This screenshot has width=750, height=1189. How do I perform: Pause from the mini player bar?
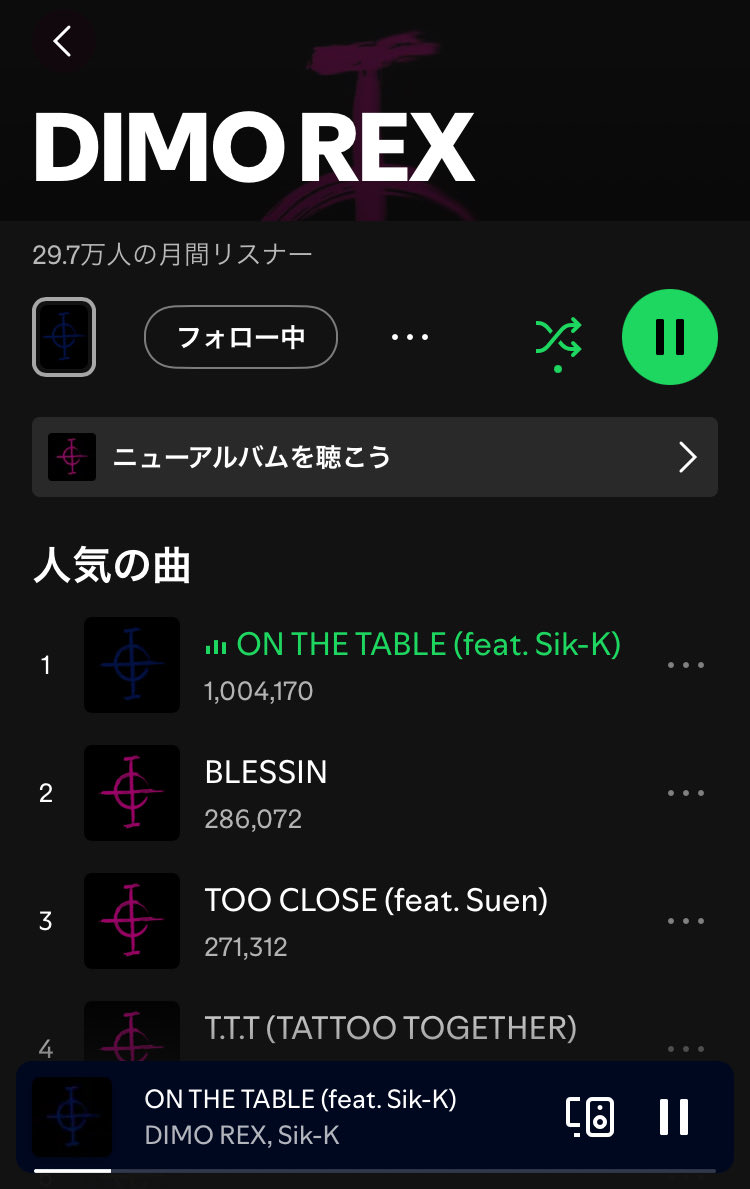[674, 1116]
